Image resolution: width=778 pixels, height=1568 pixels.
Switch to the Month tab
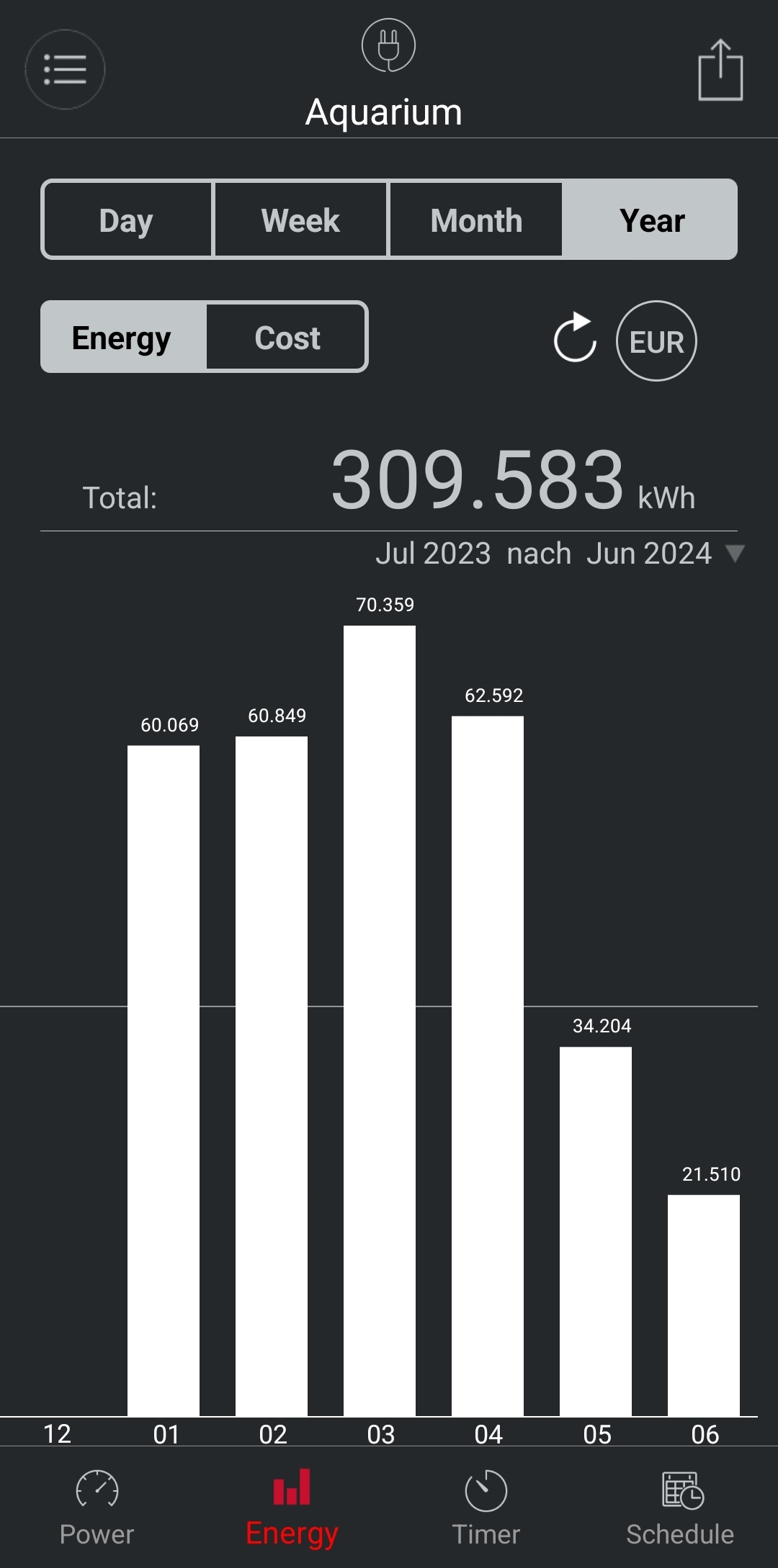pyautogui.click(x=475, y=220)
